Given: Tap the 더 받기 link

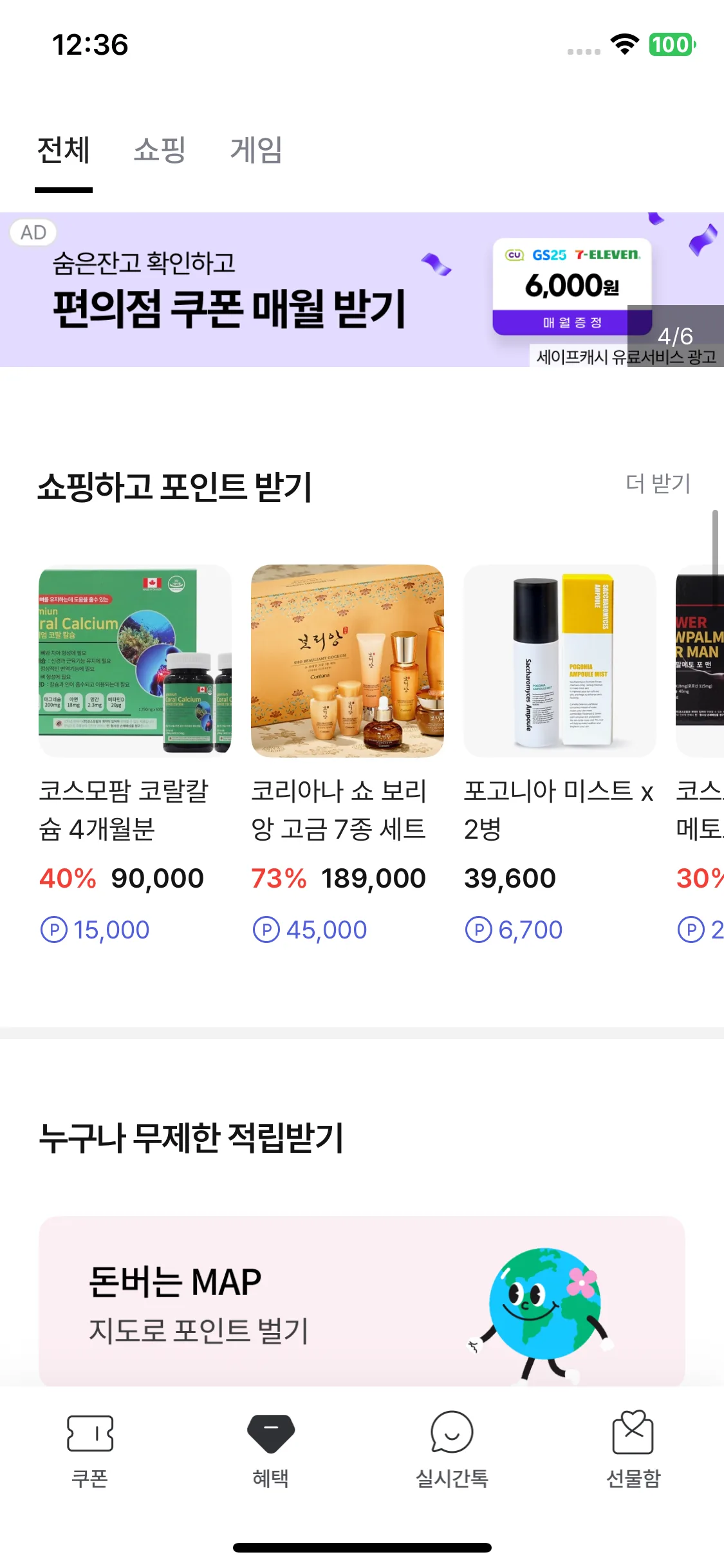Looking at the screenshot, I should [x=658, y=483].
